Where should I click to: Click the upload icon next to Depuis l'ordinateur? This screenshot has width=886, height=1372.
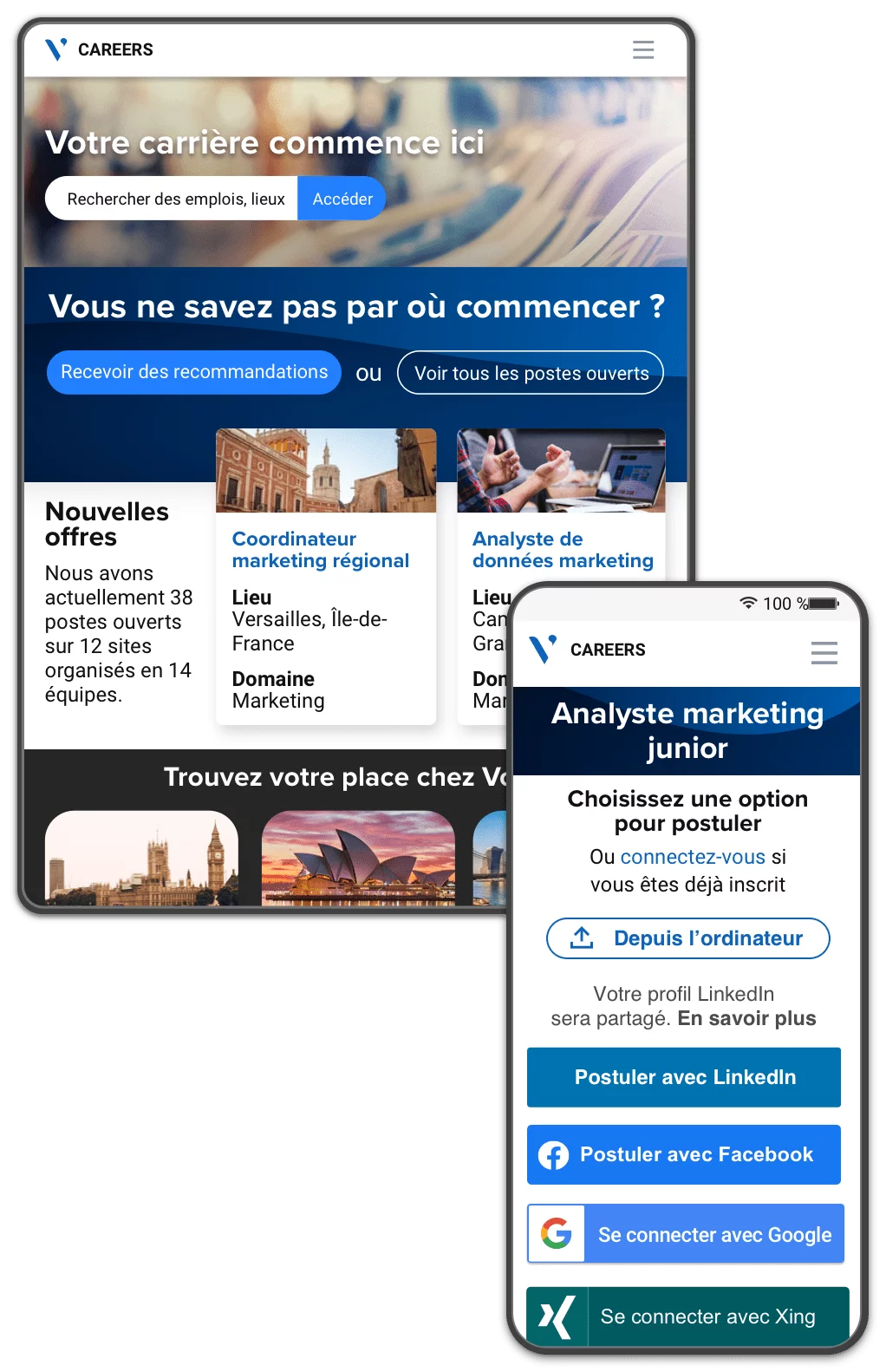(x=581, y=938)
